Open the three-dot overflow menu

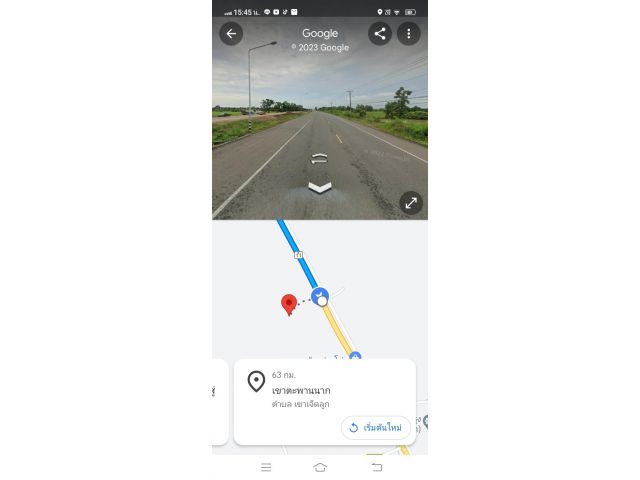[408, 34]
